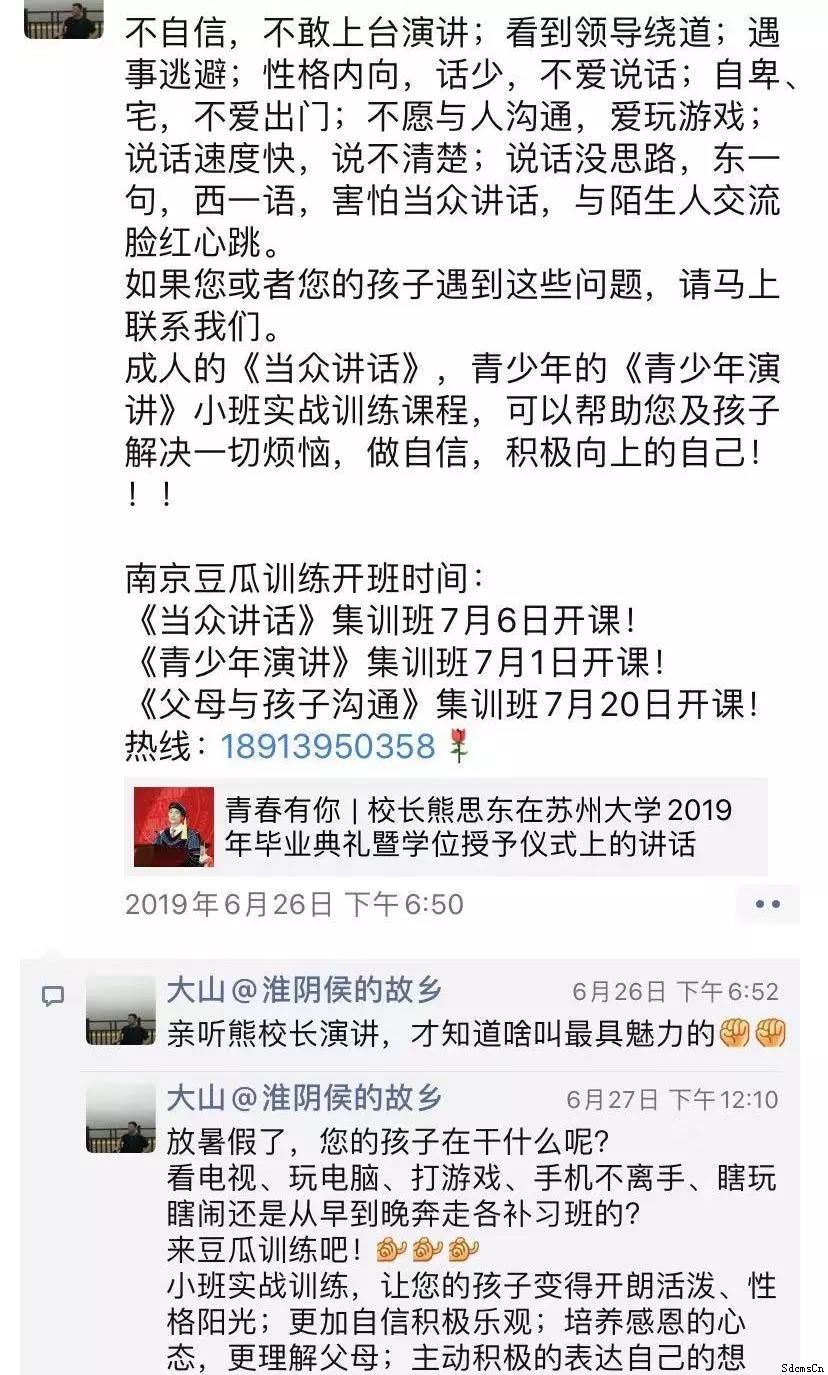Open the like and comment options button

pyautogui.click(x=767, y=904)
